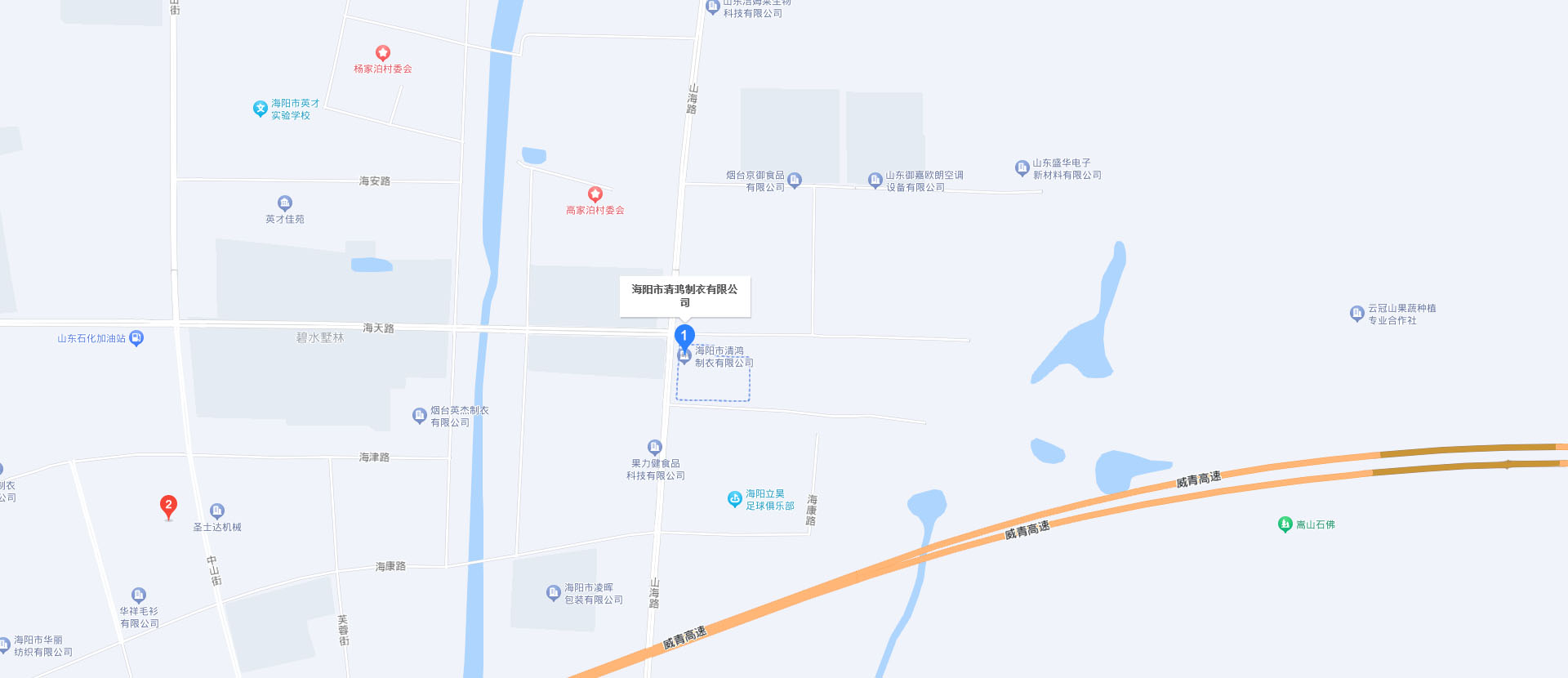1568x678 pixels.
Task: Open the 圣士达机械 map point
Action: (x=217, y=511)
